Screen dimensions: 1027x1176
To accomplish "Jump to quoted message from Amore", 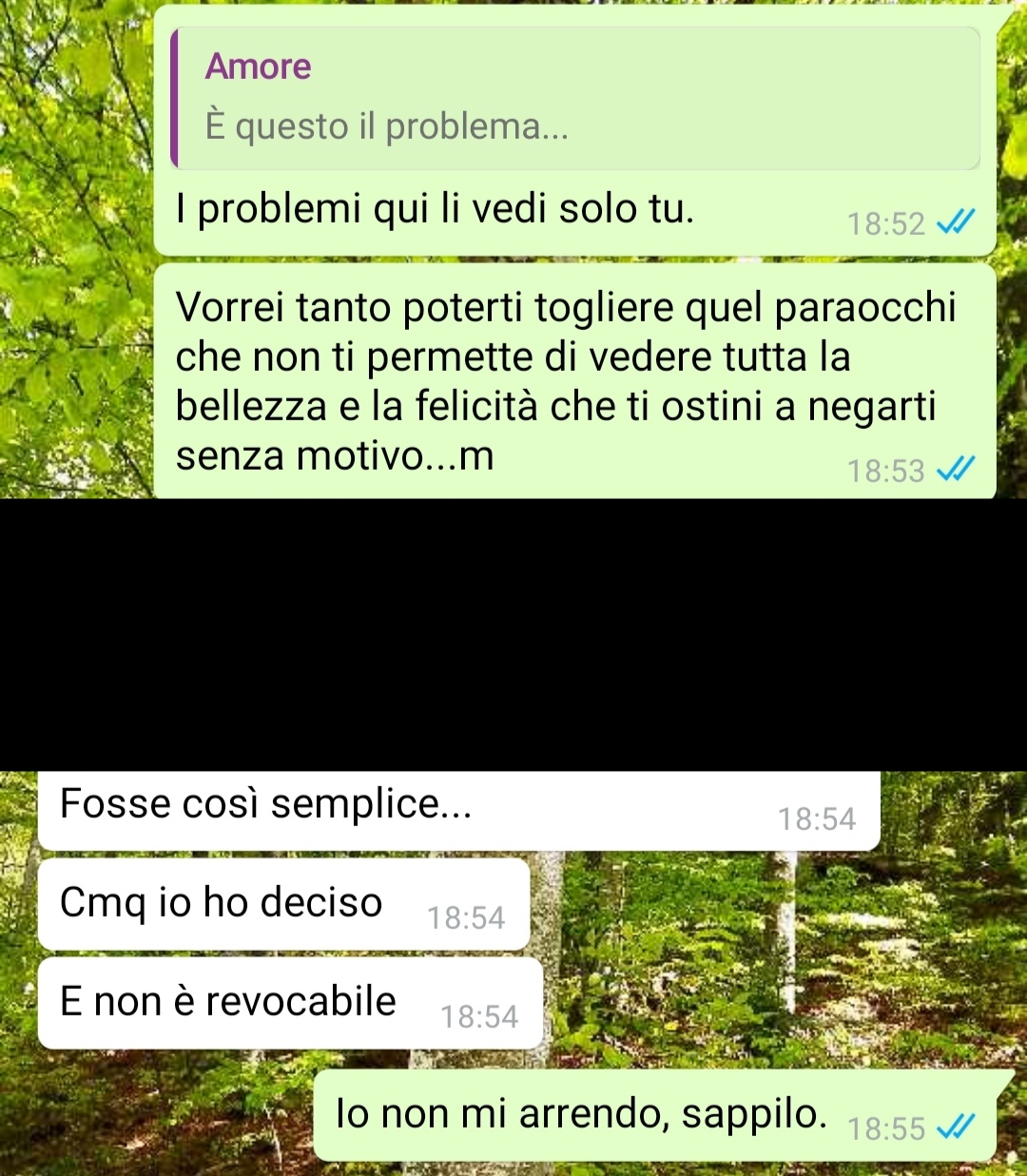I will [575, 98].
